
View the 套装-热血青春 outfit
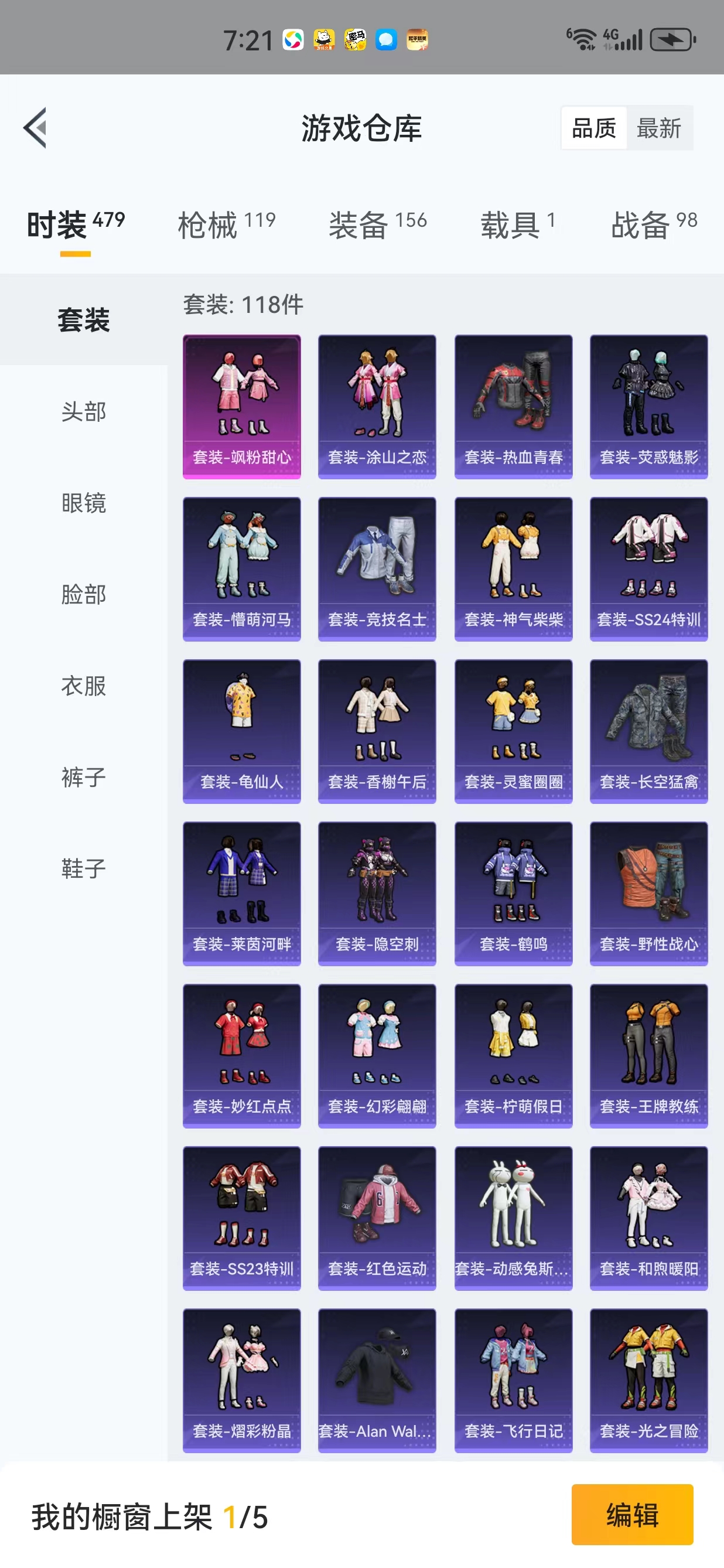[x=514, y=407]
